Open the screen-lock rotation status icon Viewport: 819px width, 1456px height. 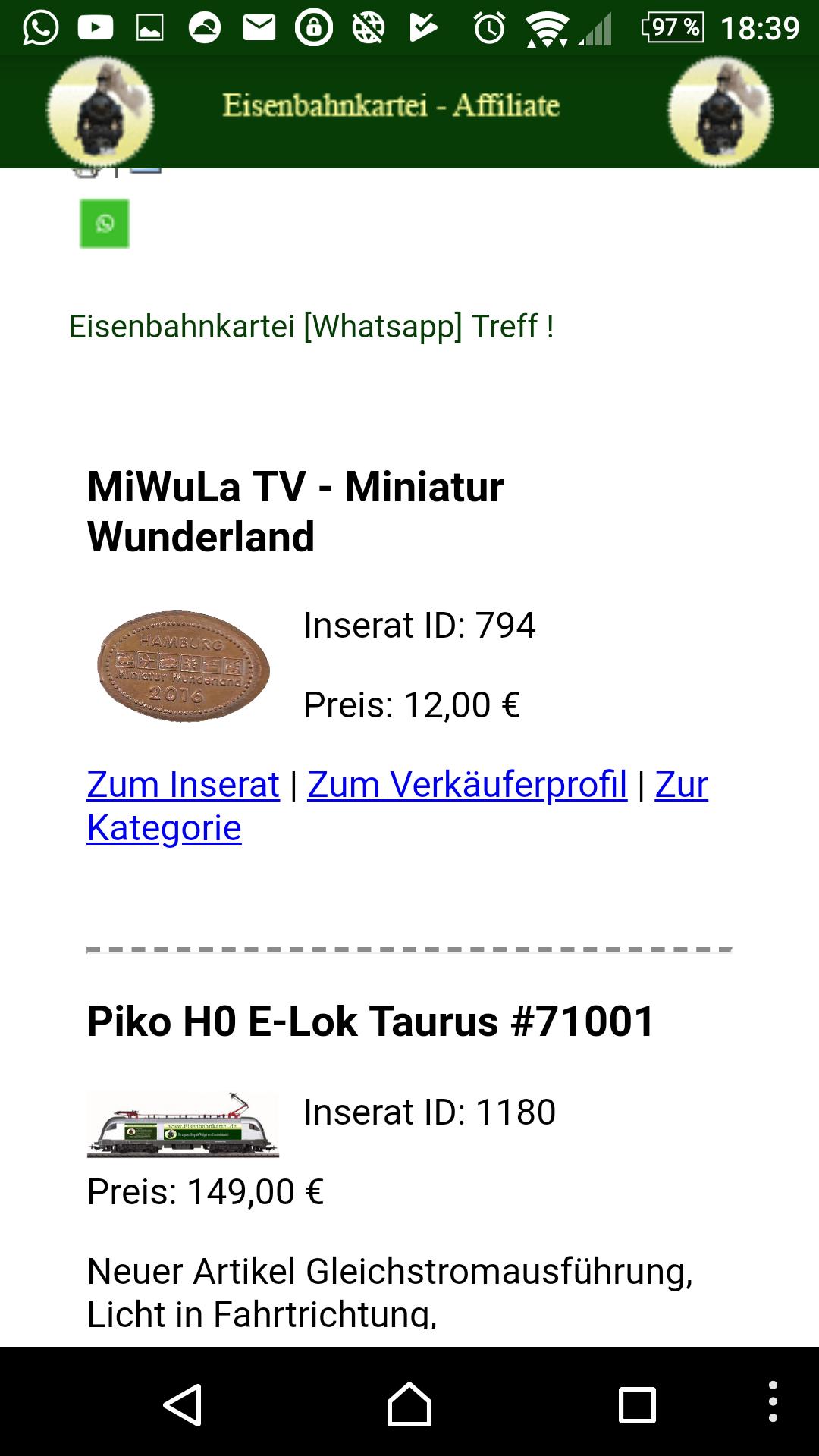click(312, 27)
